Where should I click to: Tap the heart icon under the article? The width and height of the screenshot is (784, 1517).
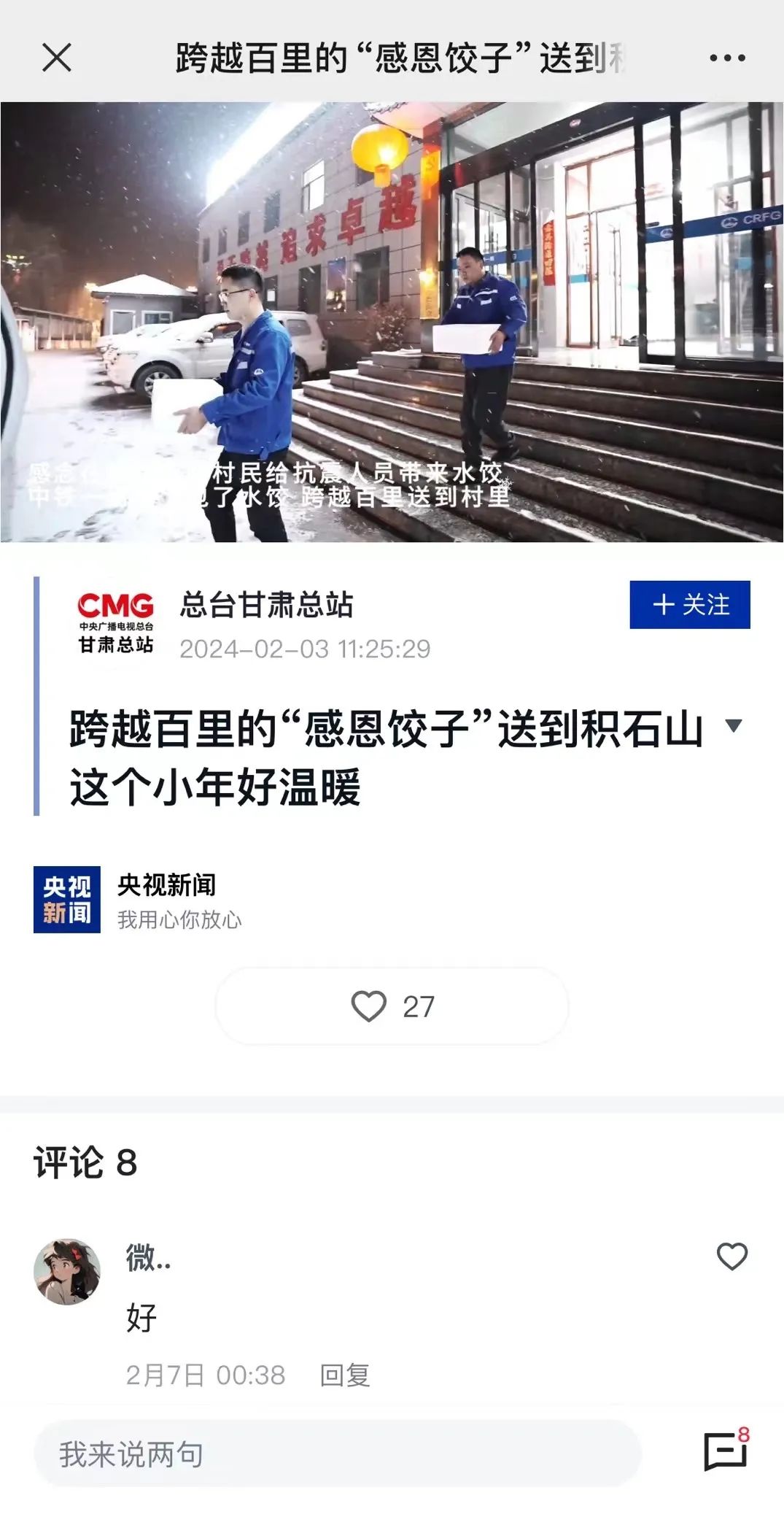coord(370,1005)
